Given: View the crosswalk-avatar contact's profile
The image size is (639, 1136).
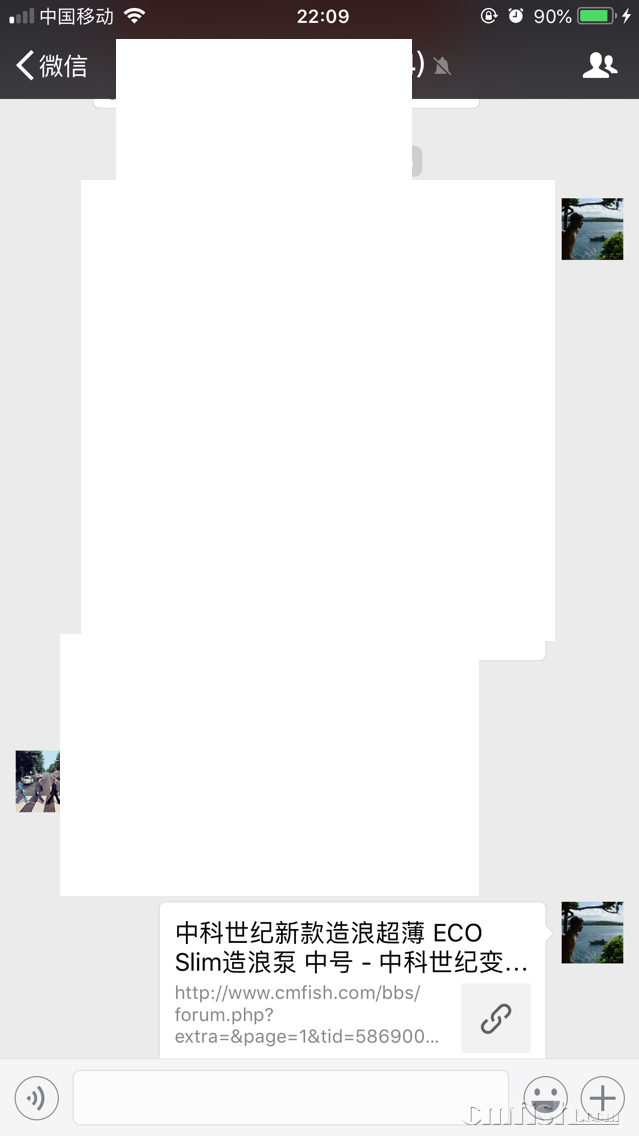Looking at the screenshot, I should click(37, 781).
